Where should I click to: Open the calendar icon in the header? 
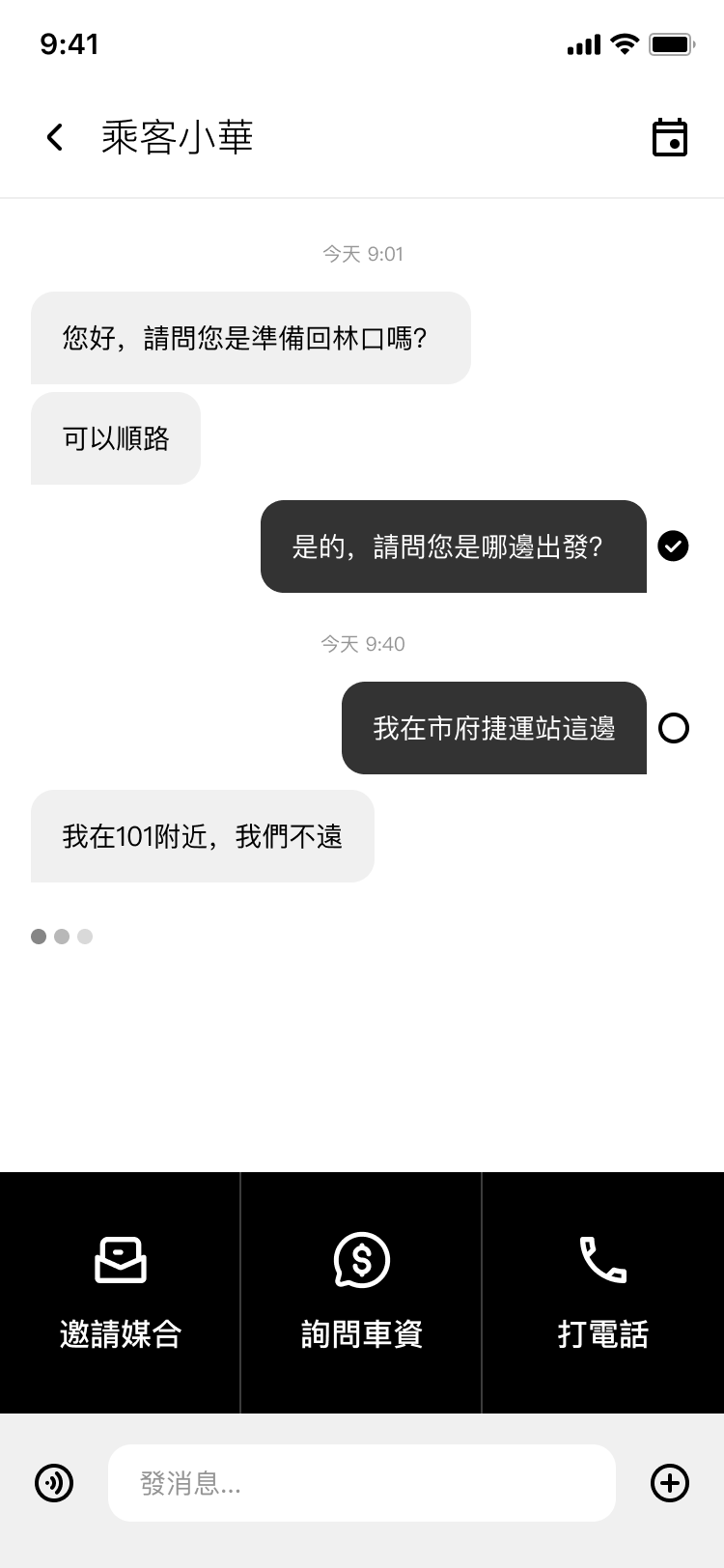[670, 137]
